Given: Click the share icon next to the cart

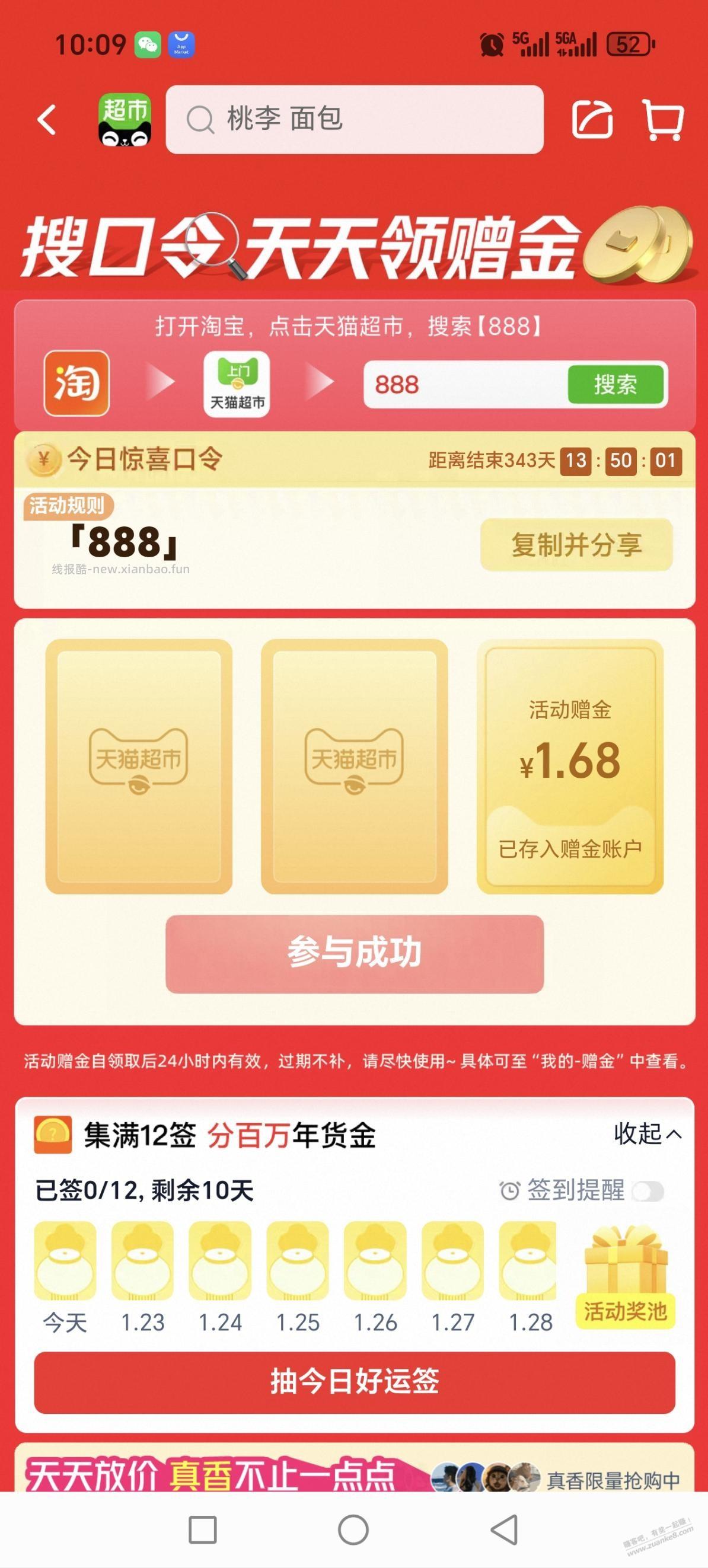Looking at the screenshot, I should coord(593,119).
